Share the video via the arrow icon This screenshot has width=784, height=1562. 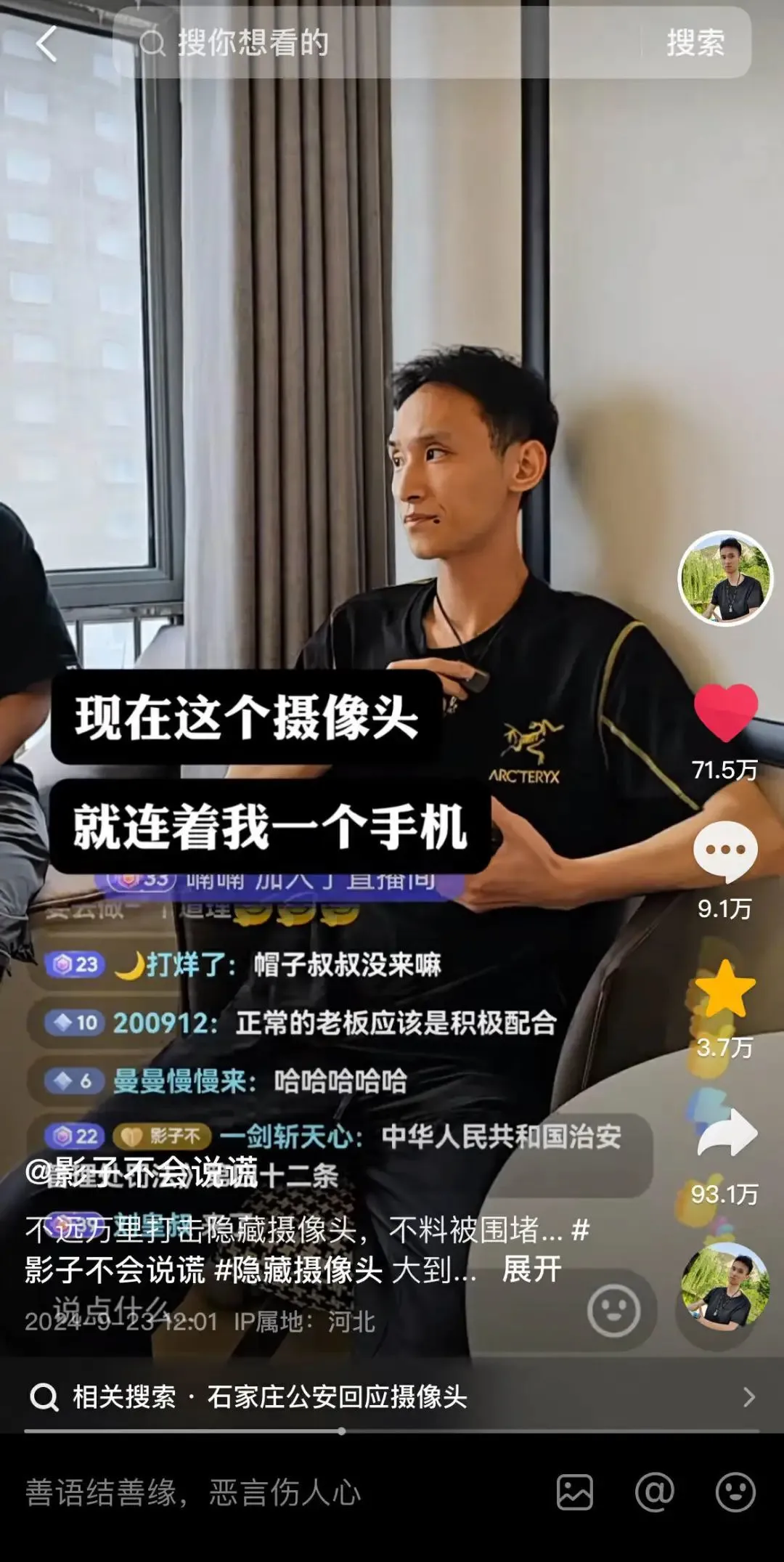coord(725,1134)
